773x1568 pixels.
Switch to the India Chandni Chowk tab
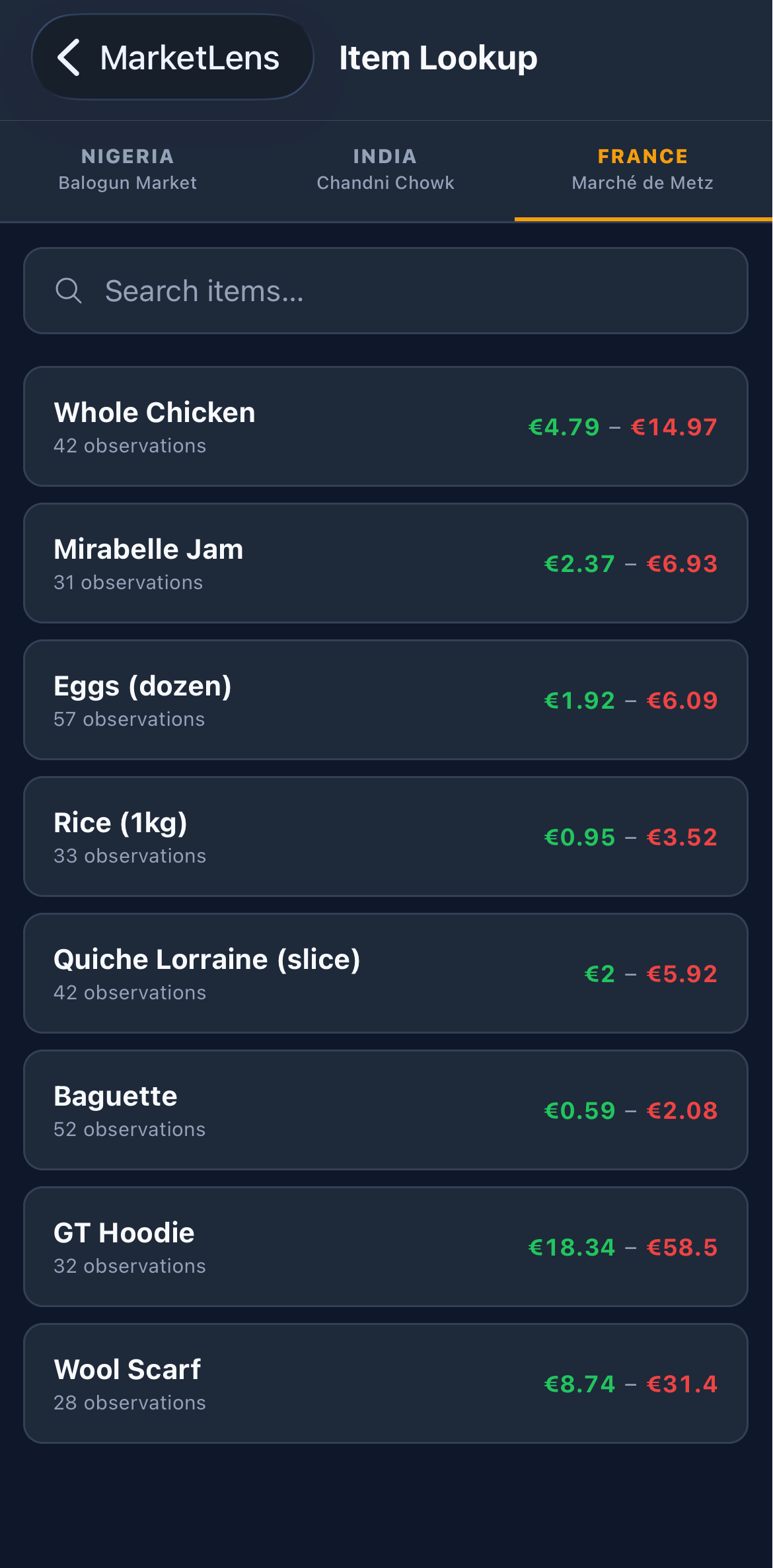[385, 170]
